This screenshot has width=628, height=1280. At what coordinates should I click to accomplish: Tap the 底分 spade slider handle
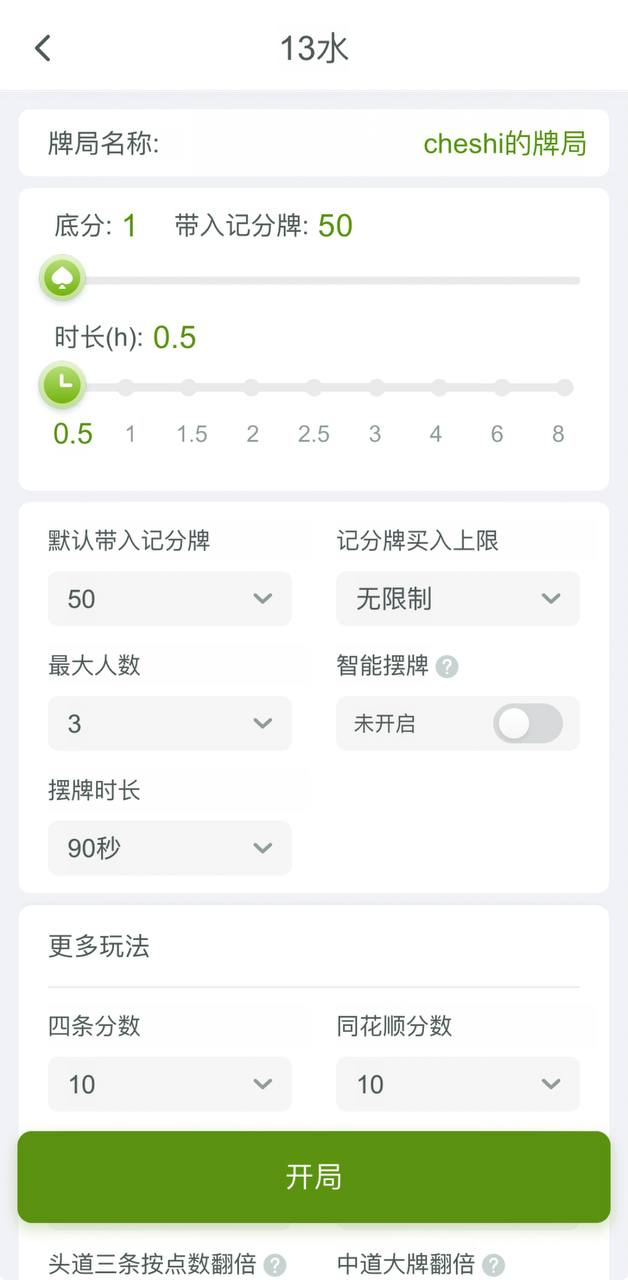[x=63, y=279]
